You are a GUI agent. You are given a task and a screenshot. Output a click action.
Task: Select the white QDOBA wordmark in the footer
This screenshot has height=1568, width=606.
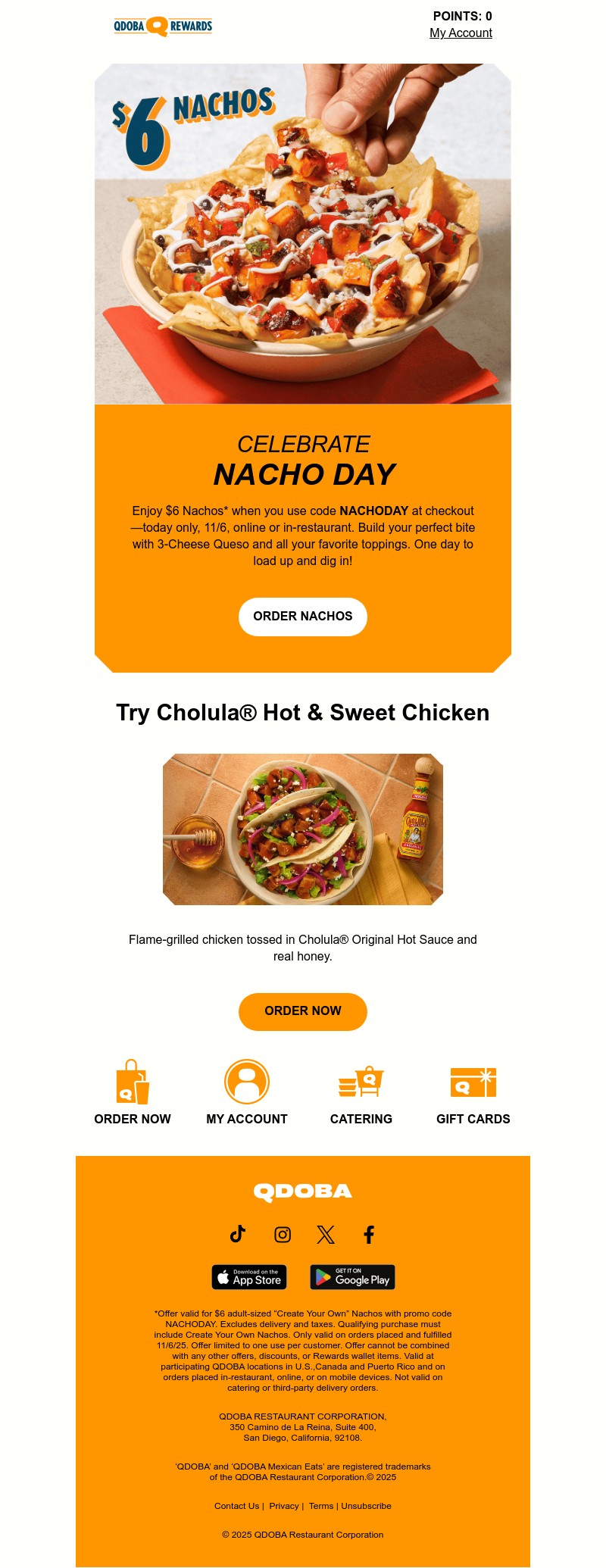coord(302,1190)
